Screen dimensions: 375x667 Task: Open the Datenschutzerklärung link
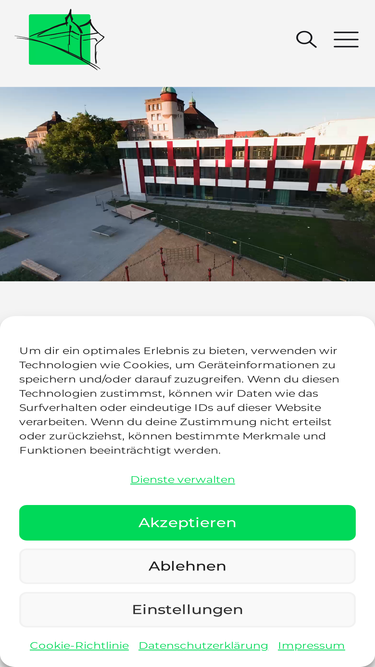203,645
